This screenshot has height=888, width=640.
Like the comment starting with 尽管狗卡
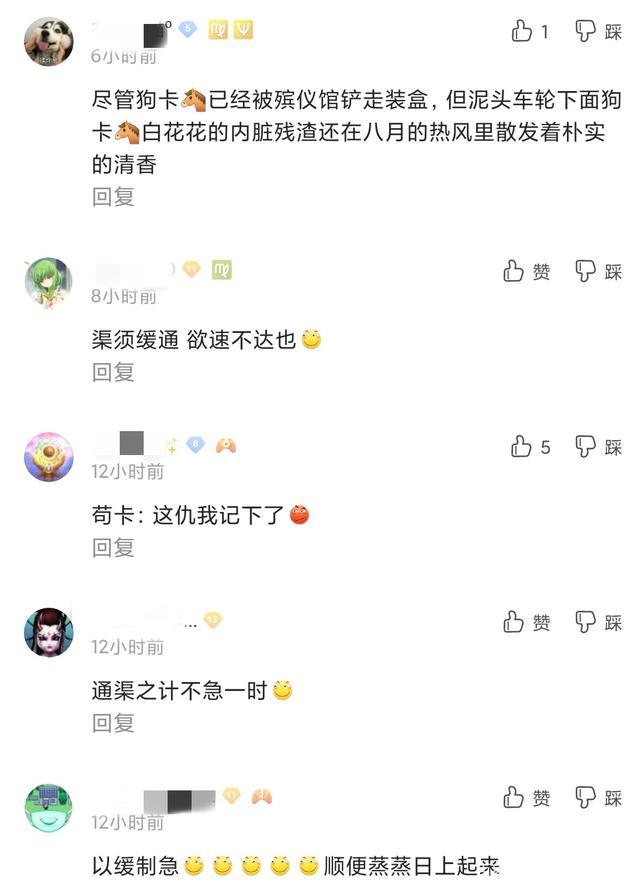point(529,32)
